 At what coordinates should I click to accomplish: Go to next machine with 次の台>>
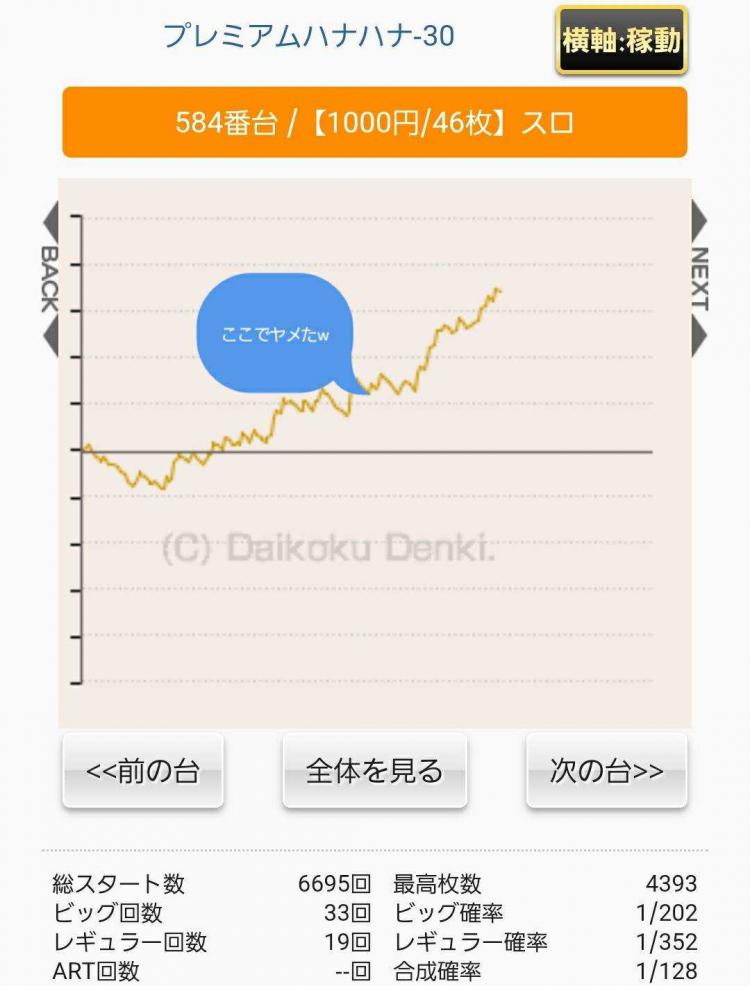[x=606, y=771]
